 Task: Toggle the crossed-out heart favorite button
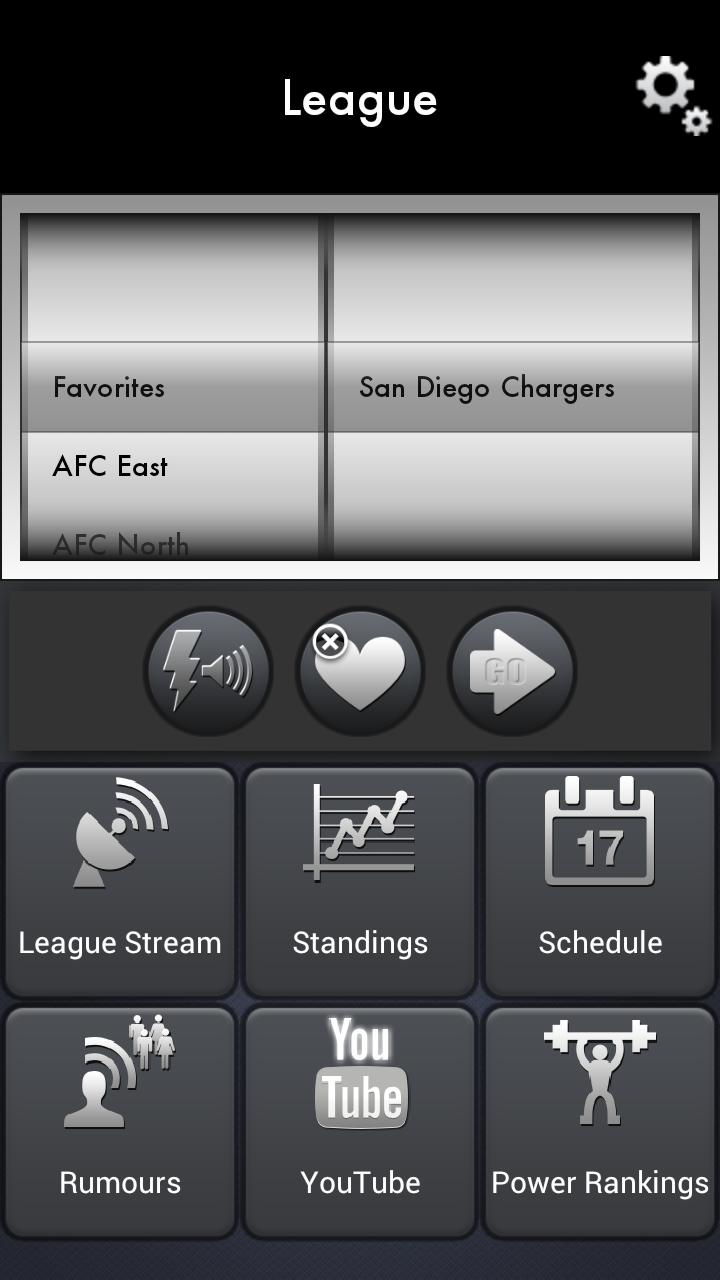coord(360,670)
